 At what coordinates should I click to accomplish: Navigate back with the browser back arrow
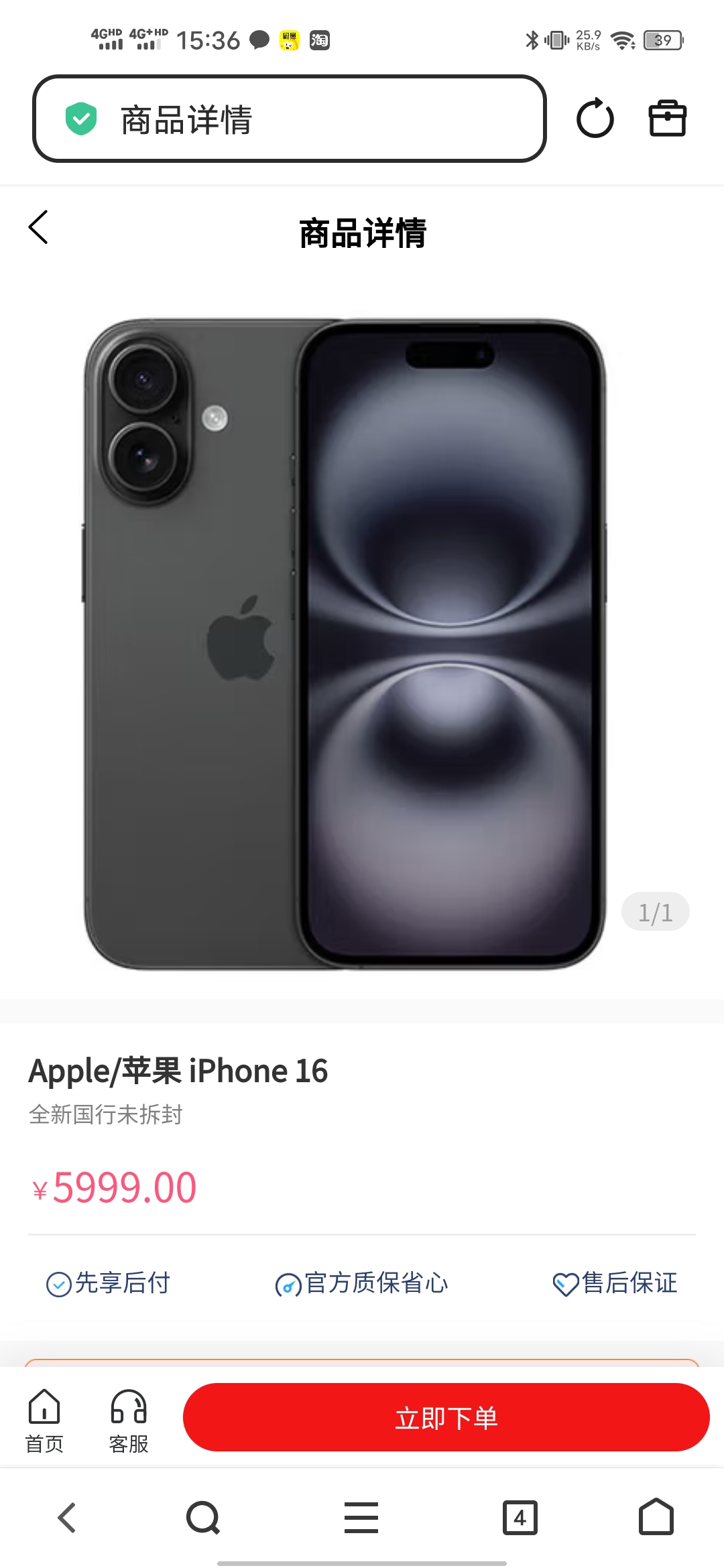tap(67, 1518)
